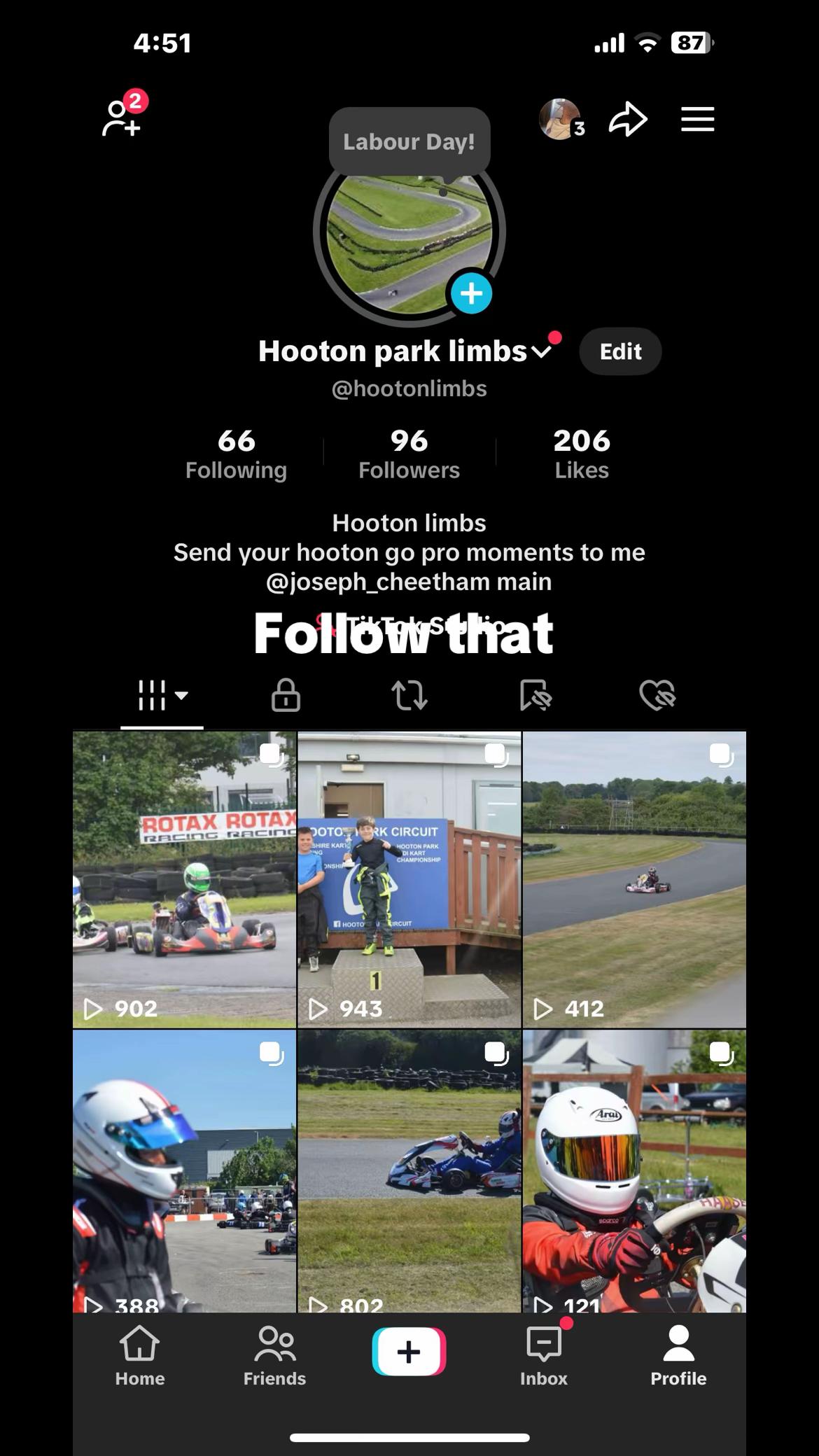Go to the Home tab
Screen dimensions: 819x1456
[x=140, y=1355]
